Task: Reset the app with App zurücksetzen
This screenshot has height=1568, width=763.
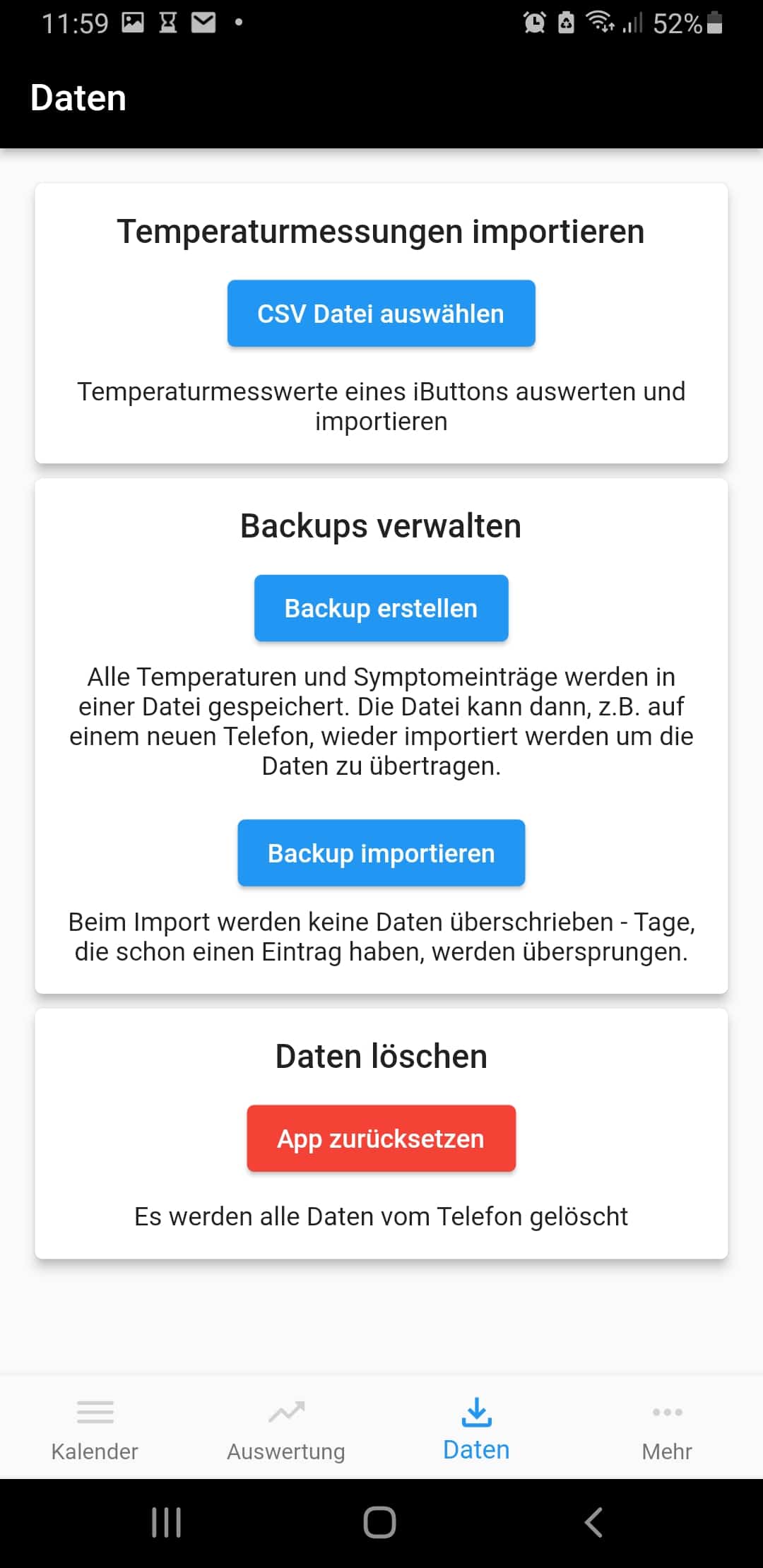Action: 381,1139
